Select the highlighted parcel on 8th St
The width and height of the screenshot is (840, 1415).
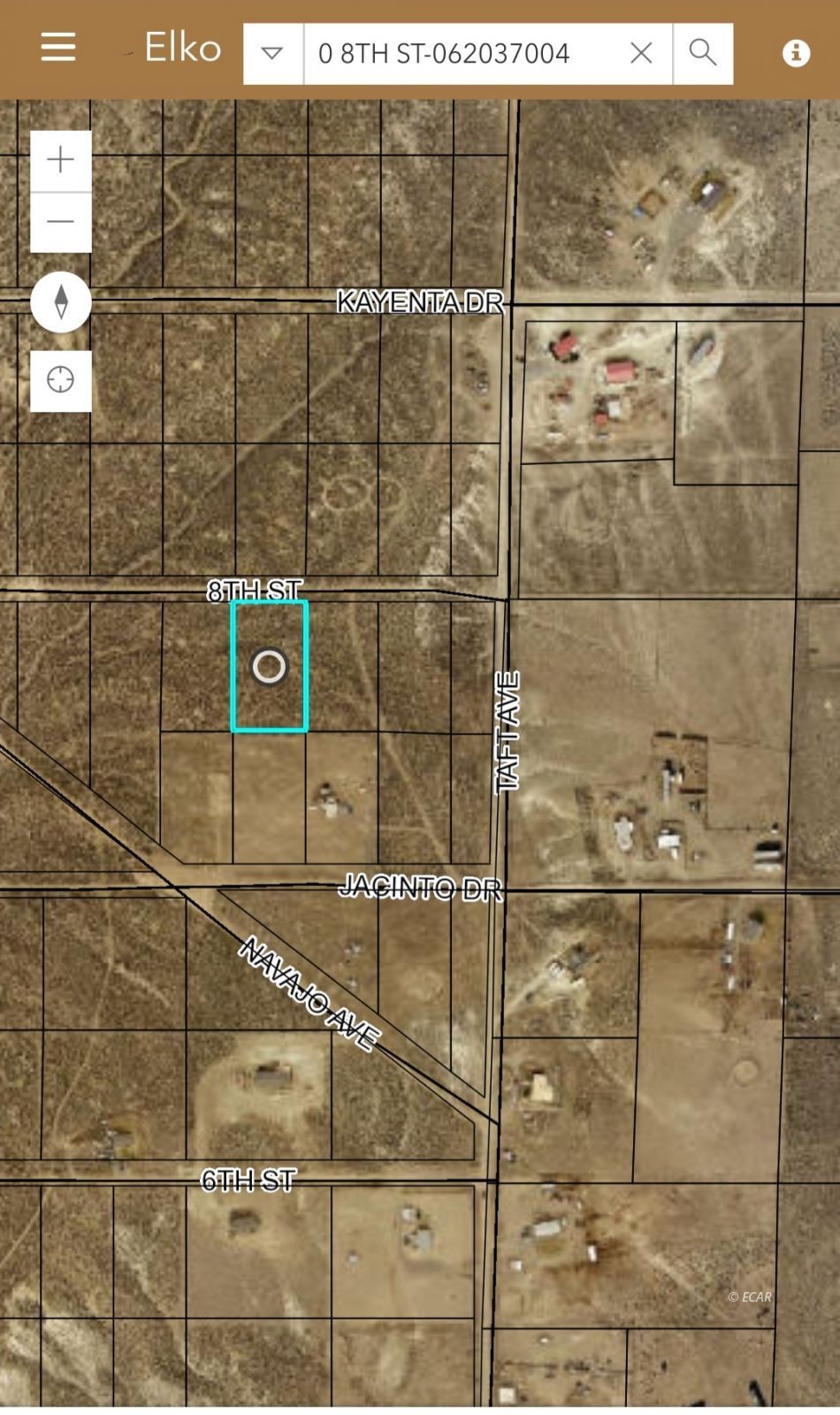pyautogui.click(x=270, y=666)
